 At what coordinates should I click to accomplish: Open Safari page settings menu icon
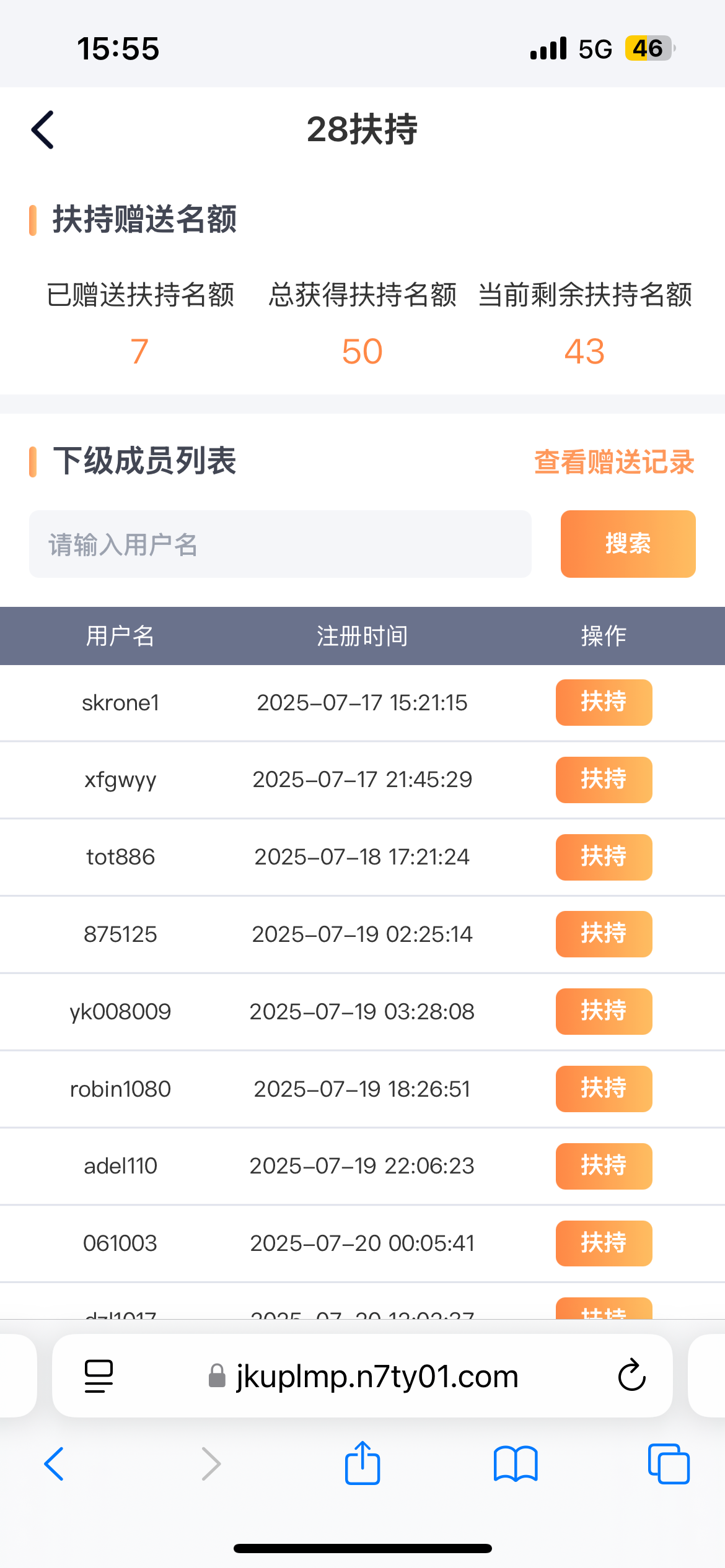tap(99, 1376)
